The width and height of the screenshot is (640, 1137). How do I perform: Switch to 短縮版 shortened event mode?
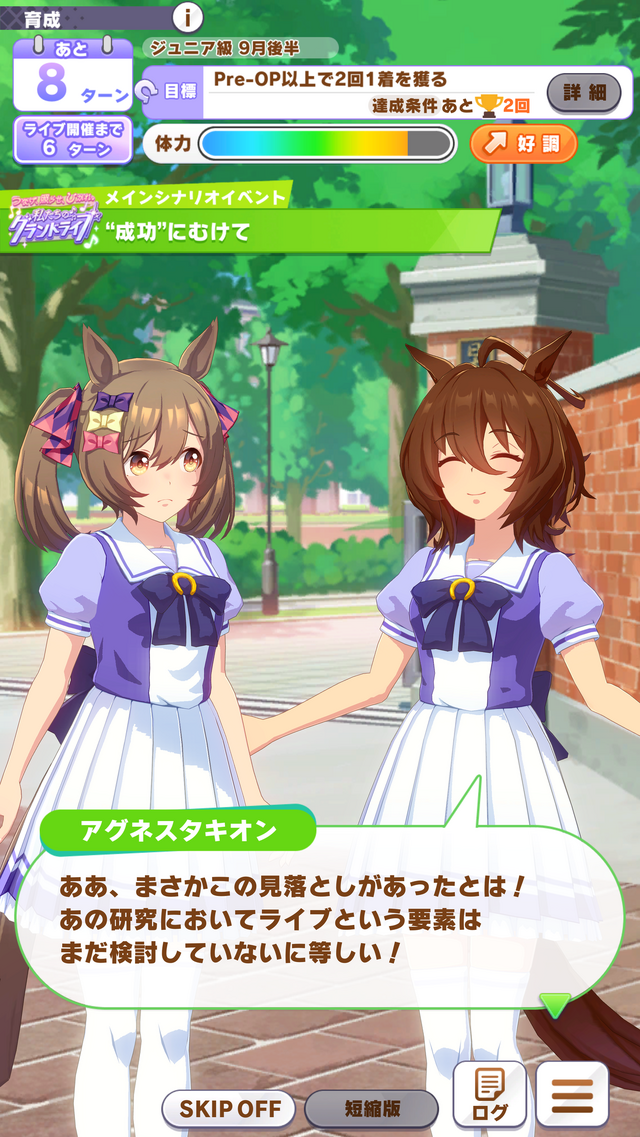click(371, 1108)
